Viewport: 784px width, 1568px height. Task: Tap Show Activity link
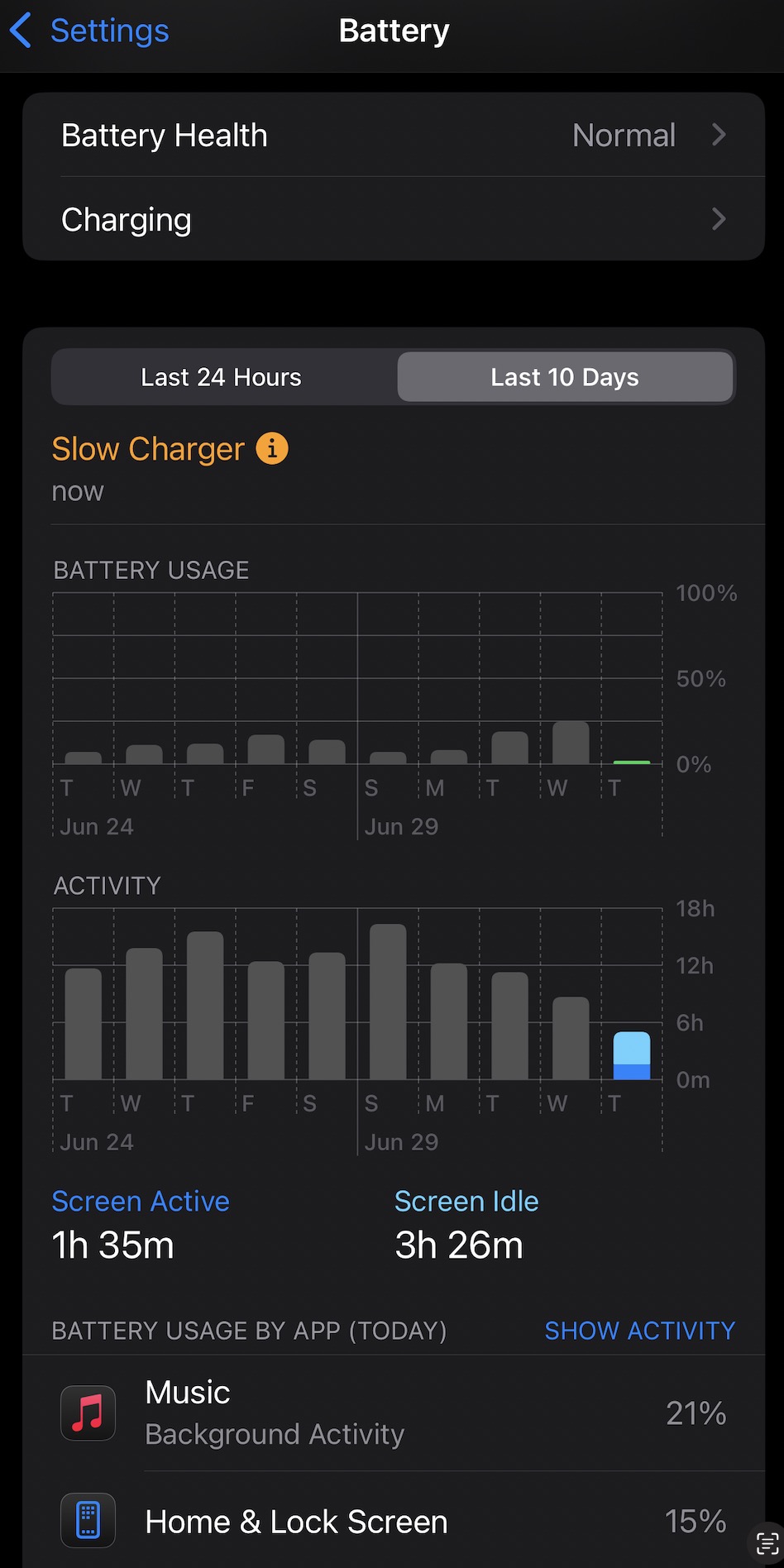639,1331
